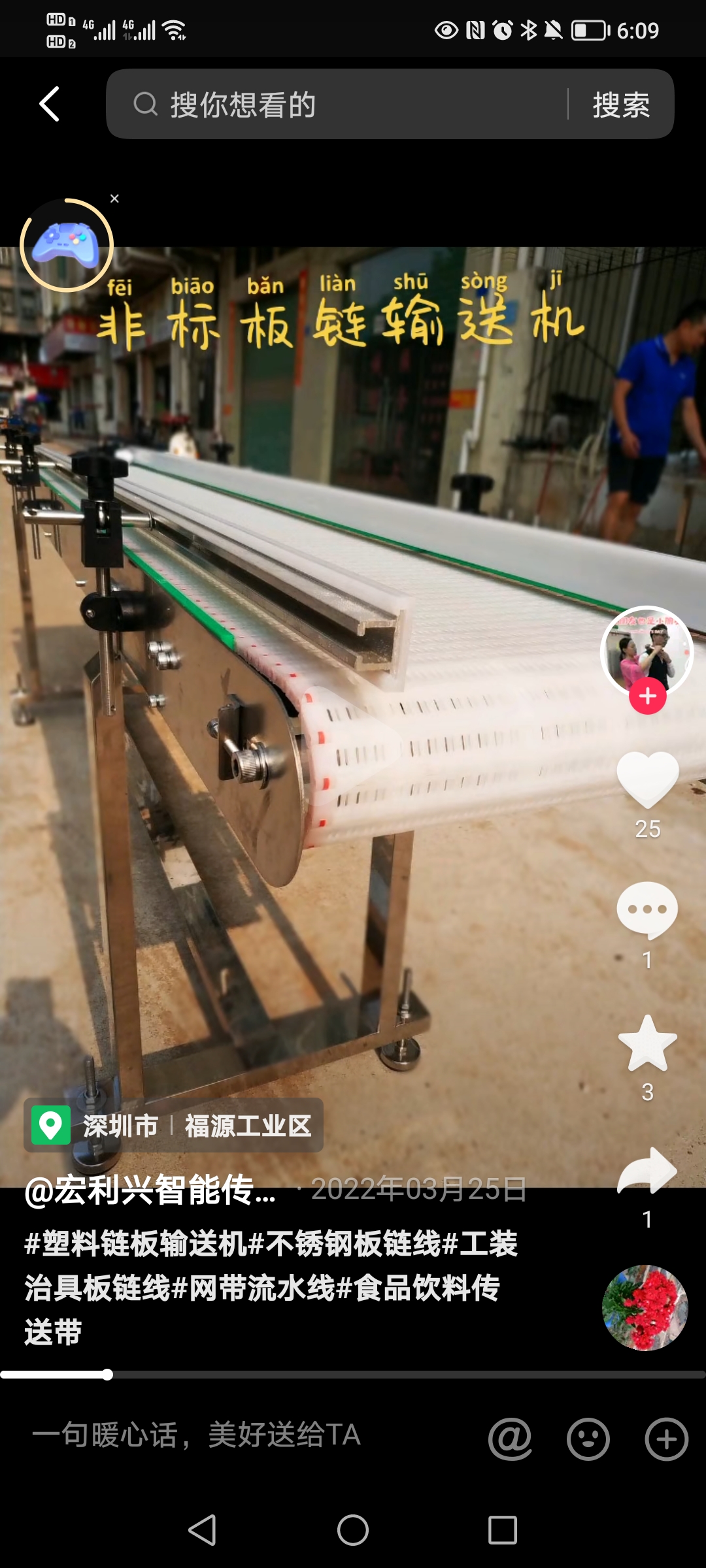Tap the comment field 一句暖心话，美好送给TA

click(196, 1435)
